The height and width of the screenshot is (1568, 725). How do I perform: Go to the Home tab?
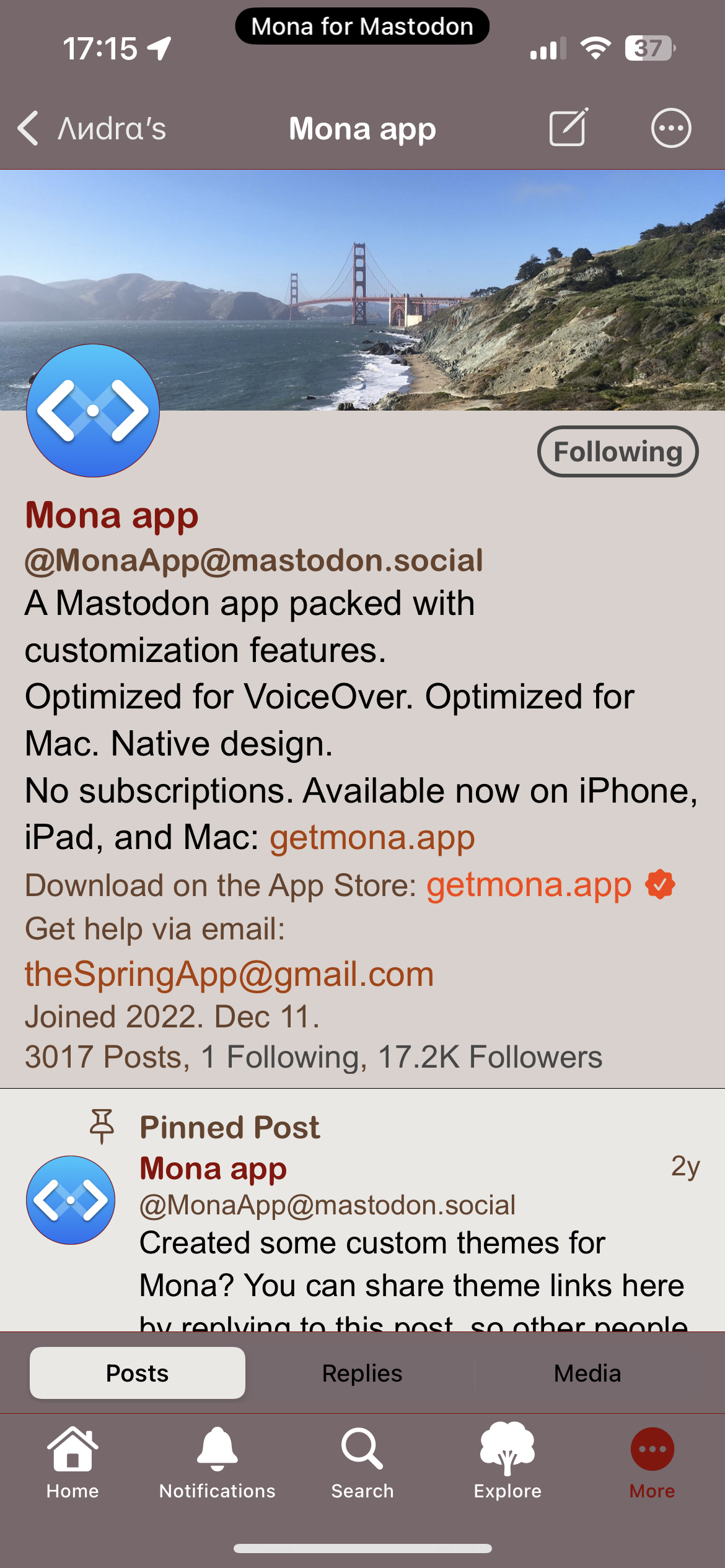[x=72, y=1463]
